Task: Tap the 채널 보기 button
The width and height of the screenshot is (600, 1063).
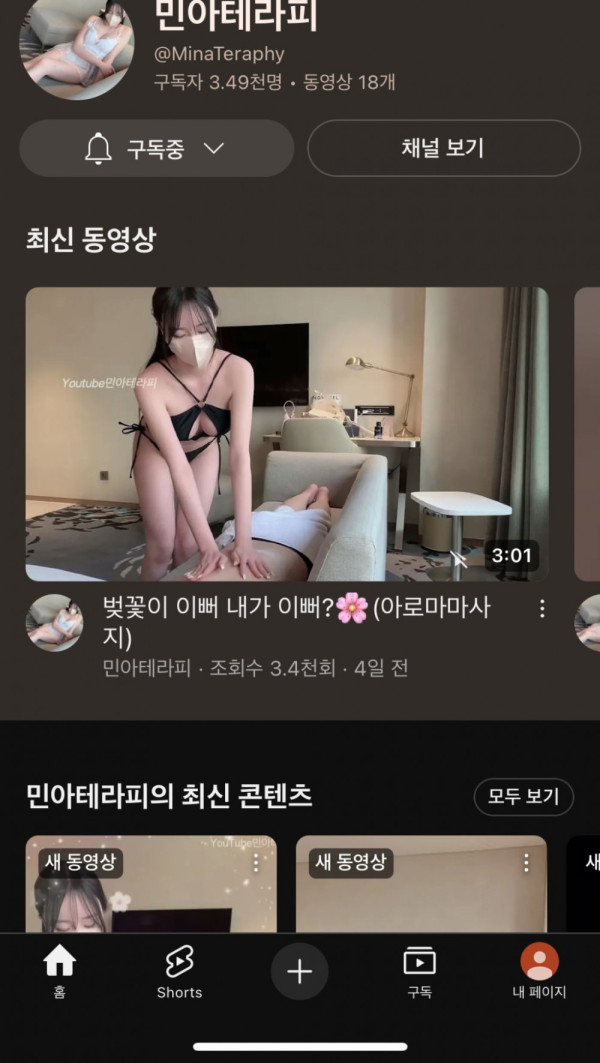Action: tap(443, 149)
